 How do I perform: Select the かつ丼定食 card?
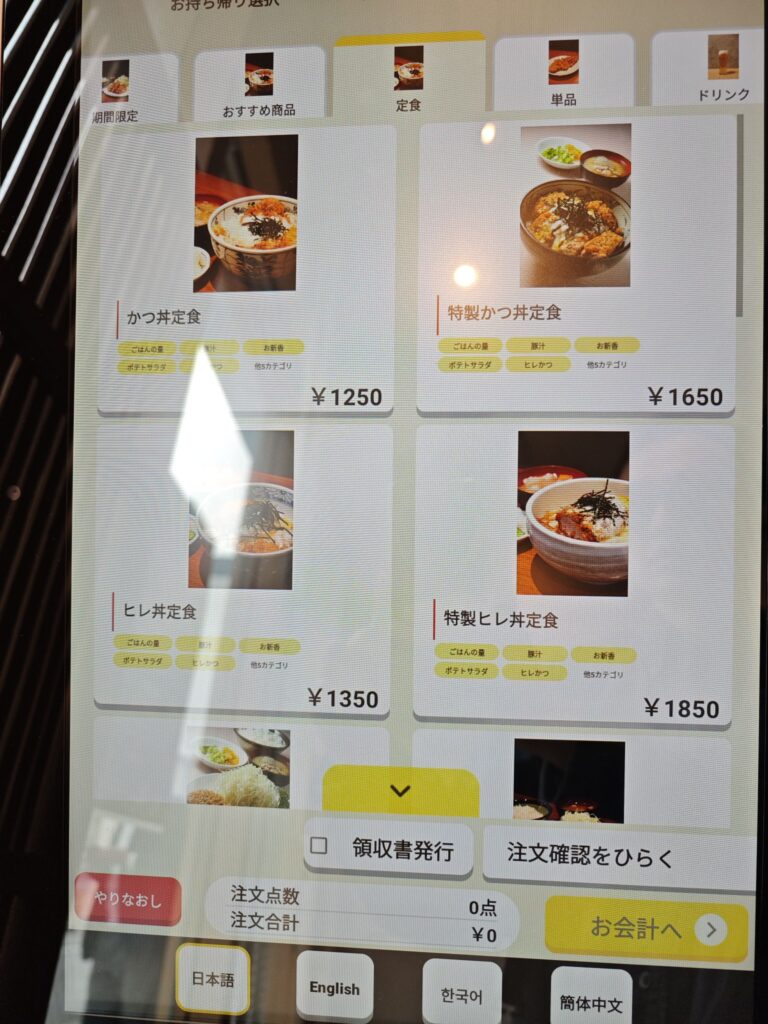pyautogui.click(x=246, y=268)
